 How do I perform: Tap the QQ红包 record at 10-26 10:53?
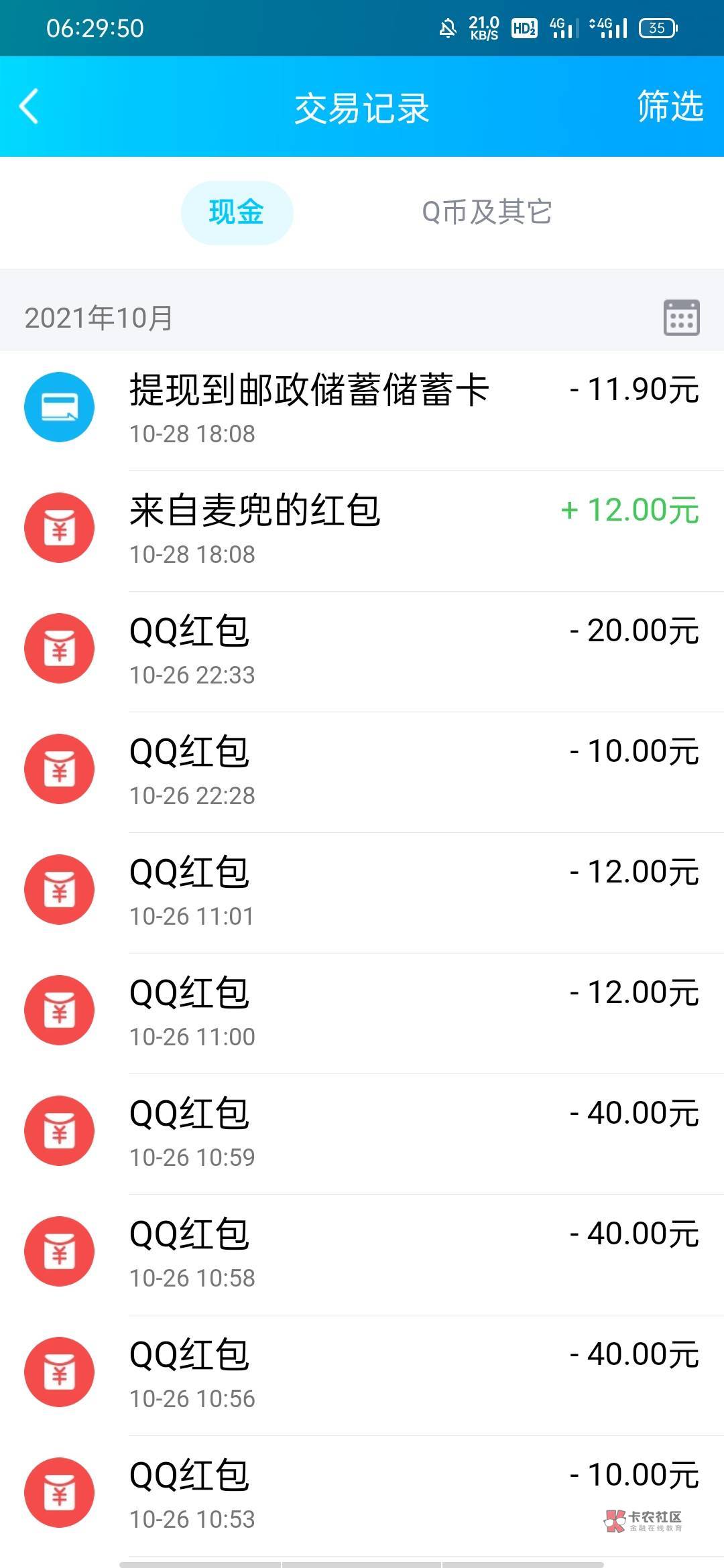pyautogui.click(x=362, y=1496)
